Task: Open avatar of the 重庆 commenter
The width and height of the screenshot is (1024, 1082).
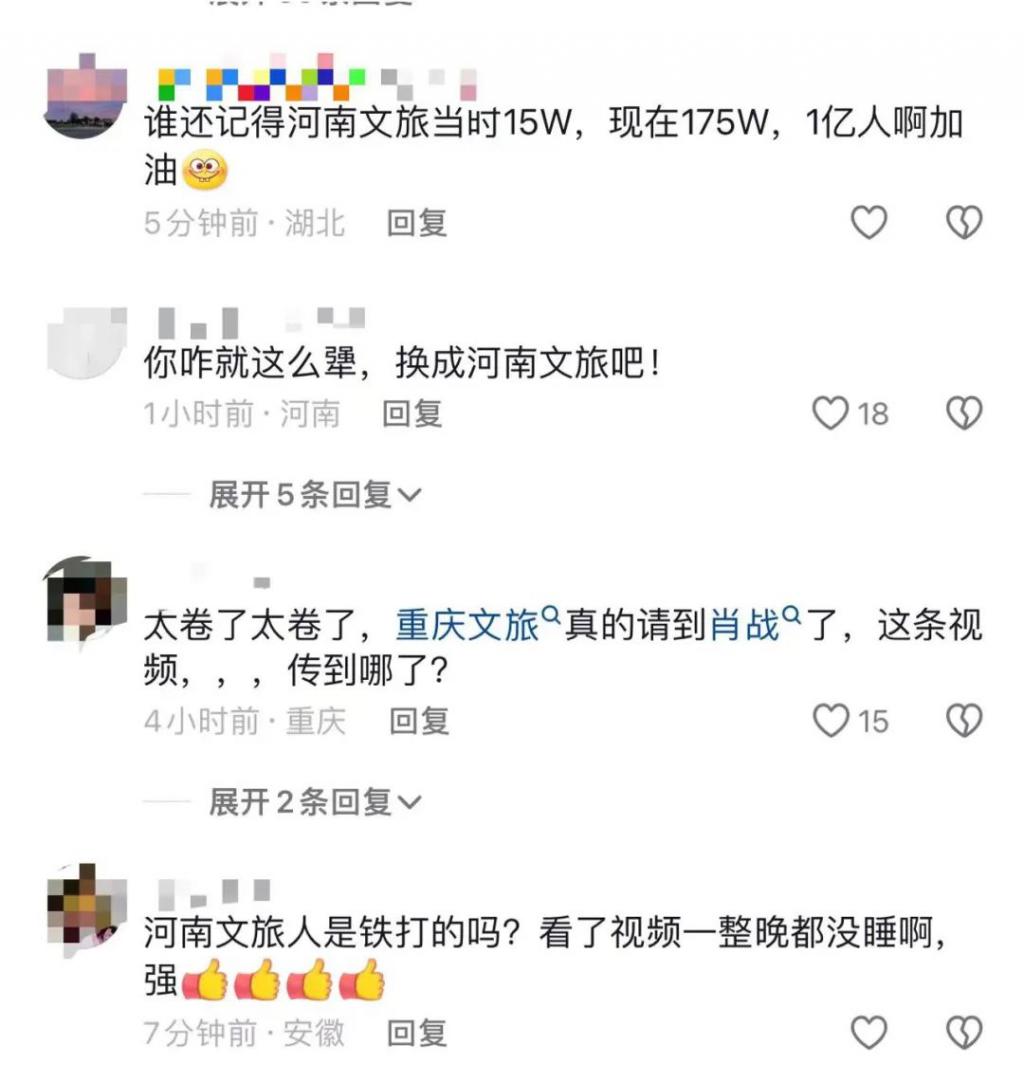Action: tap(86, 600)
